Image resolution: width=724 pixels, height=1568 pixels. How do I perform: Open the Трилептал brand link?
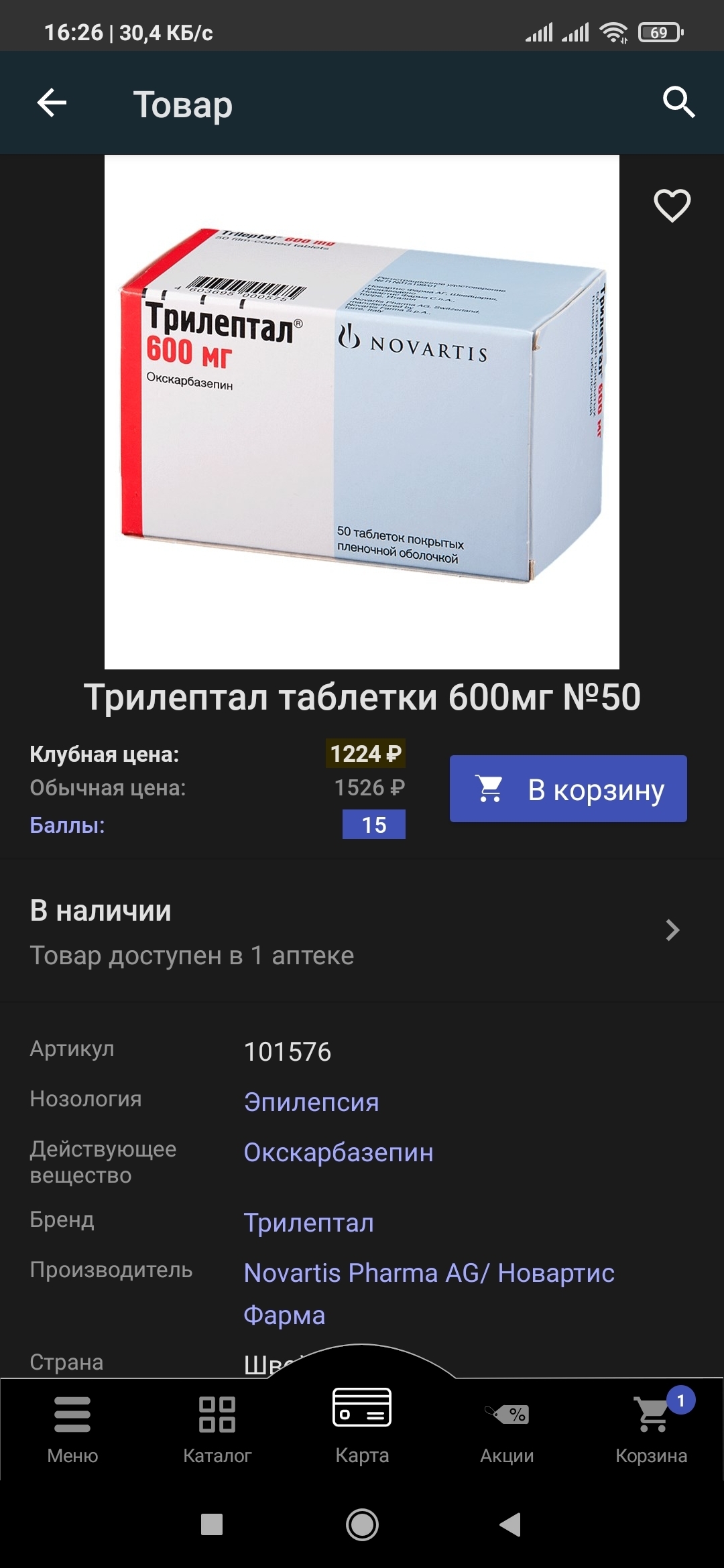tap(308, 1223)
